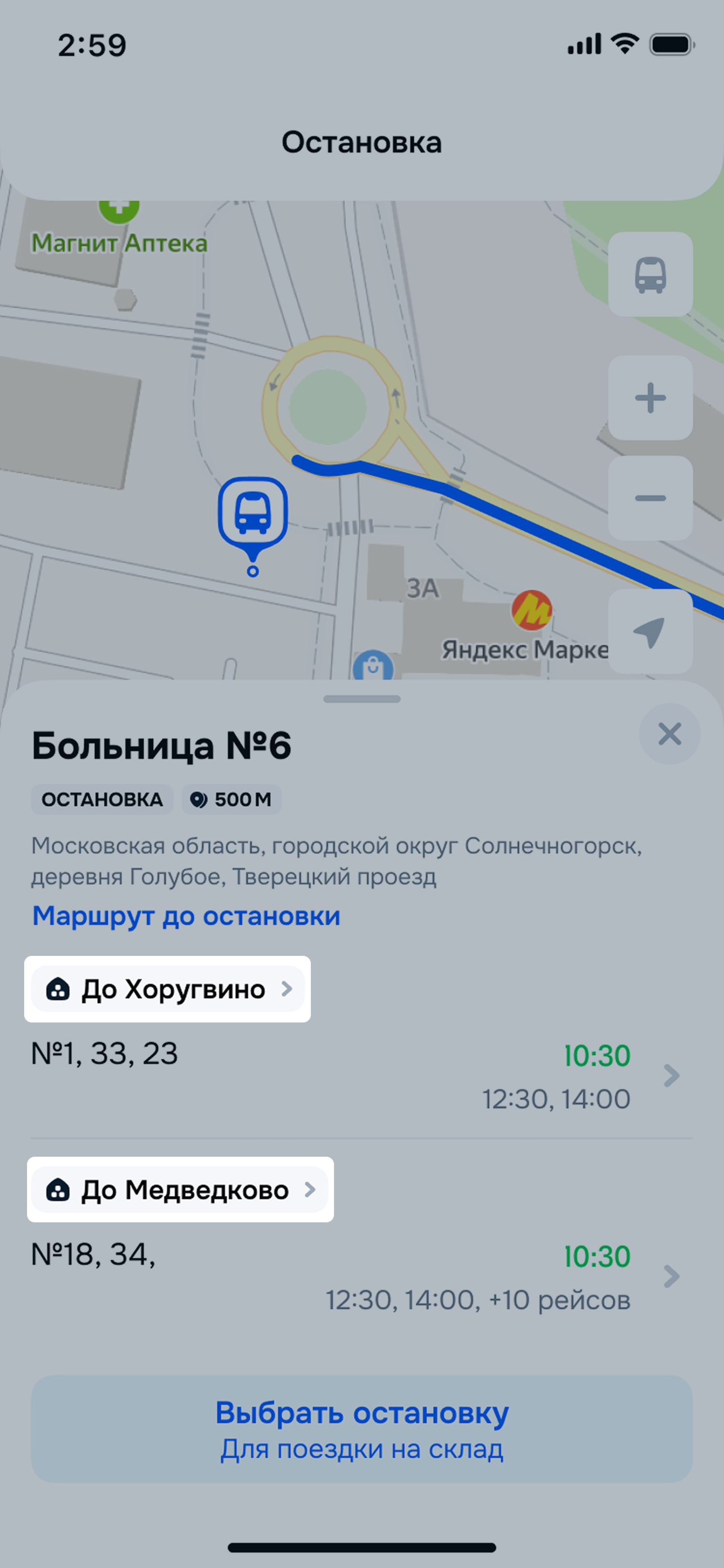Open Маршрут до остановки link
The width and height of the screenshot is (724, 1568).
185,916
